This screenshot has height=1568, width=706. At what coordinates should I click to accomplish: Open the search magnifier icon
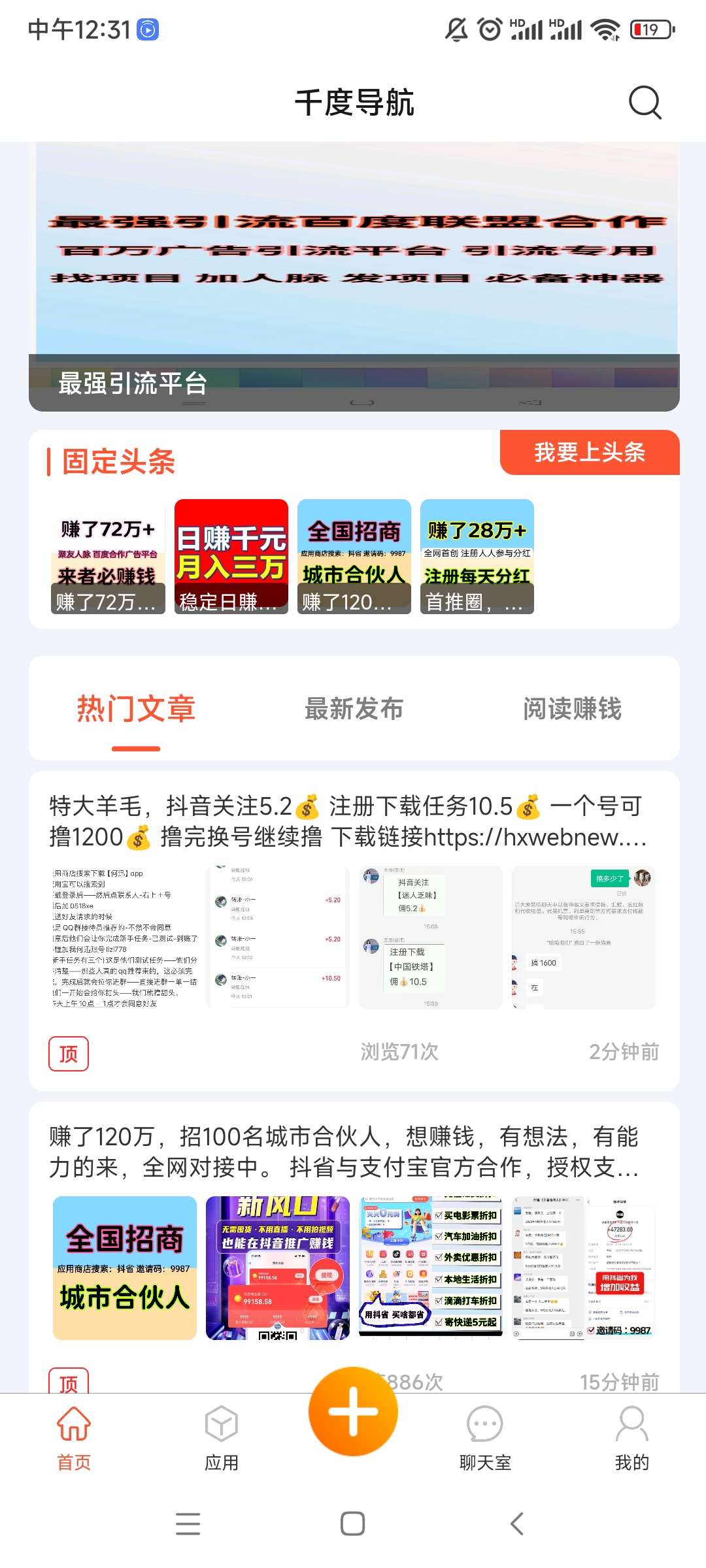tap(645, 103)
